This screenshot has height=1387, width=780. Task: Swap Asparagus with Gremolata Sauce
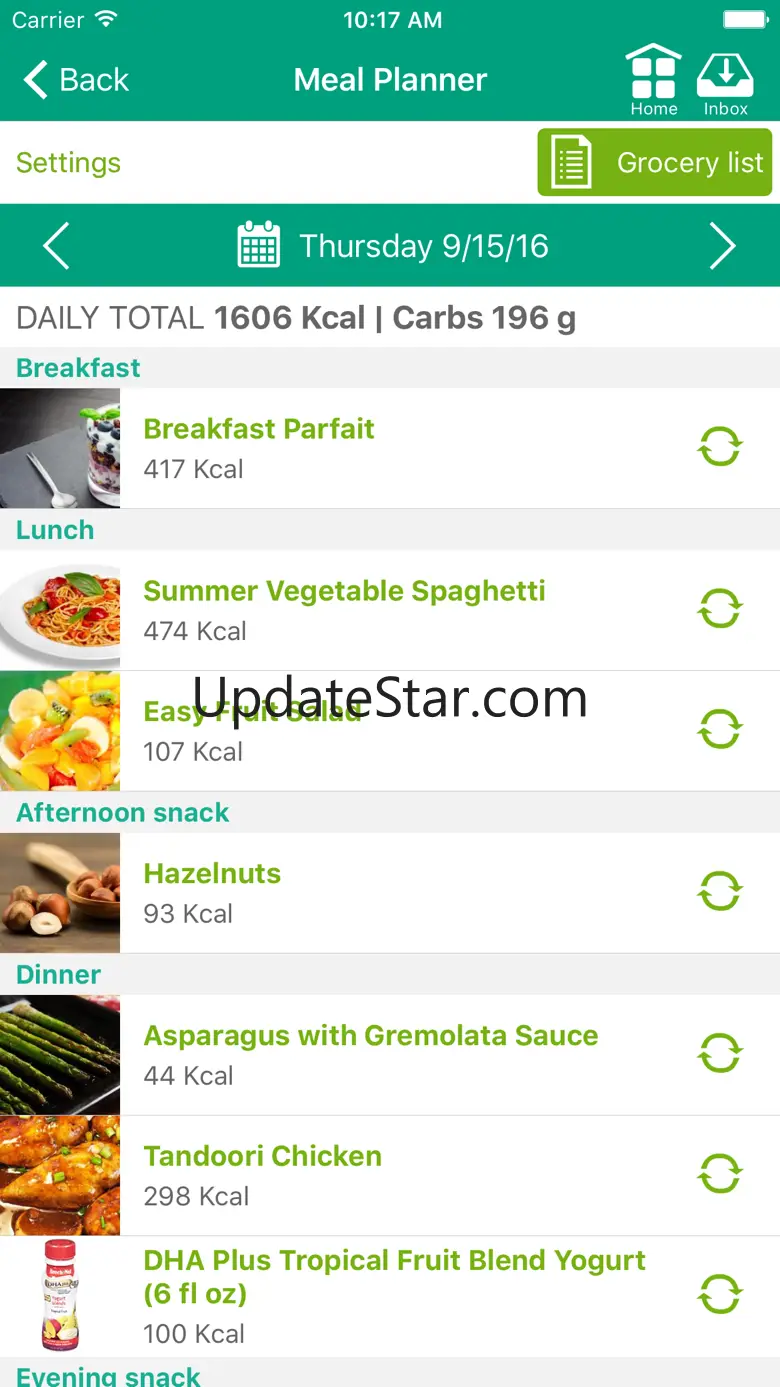pos(720,1054)
